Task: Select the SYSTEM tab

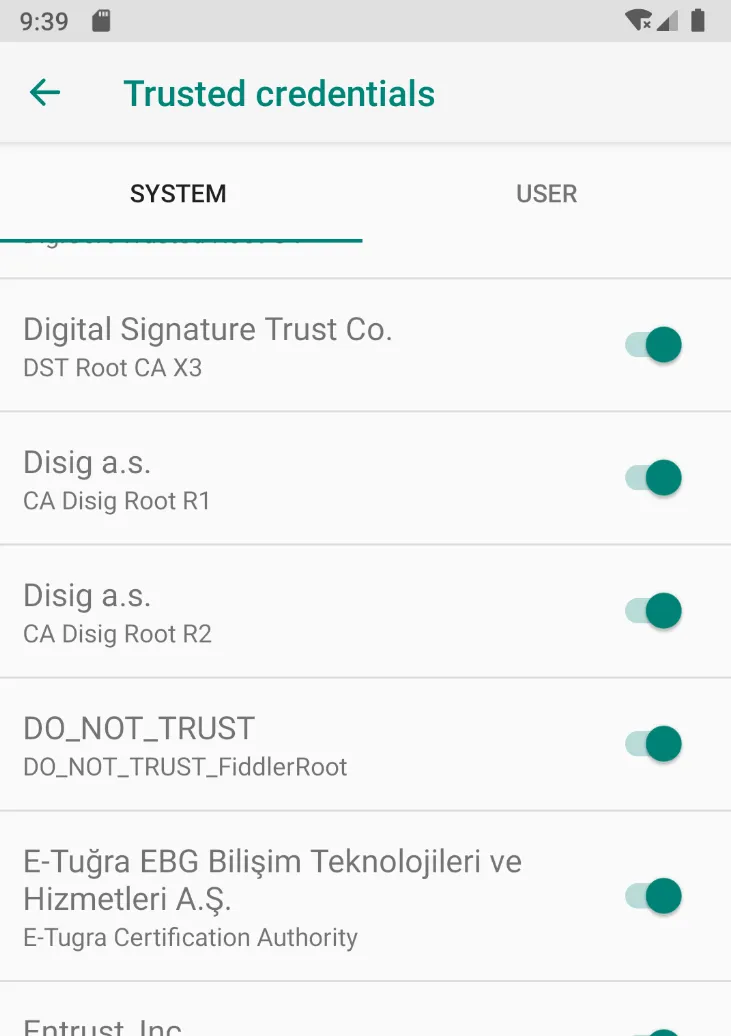Action: [x=178, y=193]
